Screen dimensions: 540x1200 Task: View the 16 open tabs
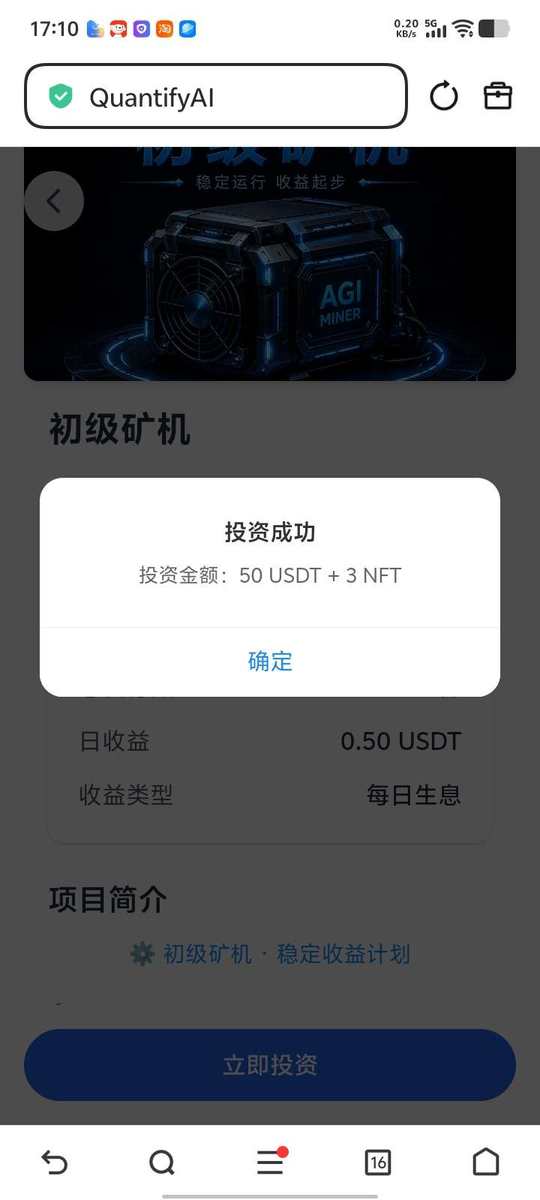[378, 1162]
